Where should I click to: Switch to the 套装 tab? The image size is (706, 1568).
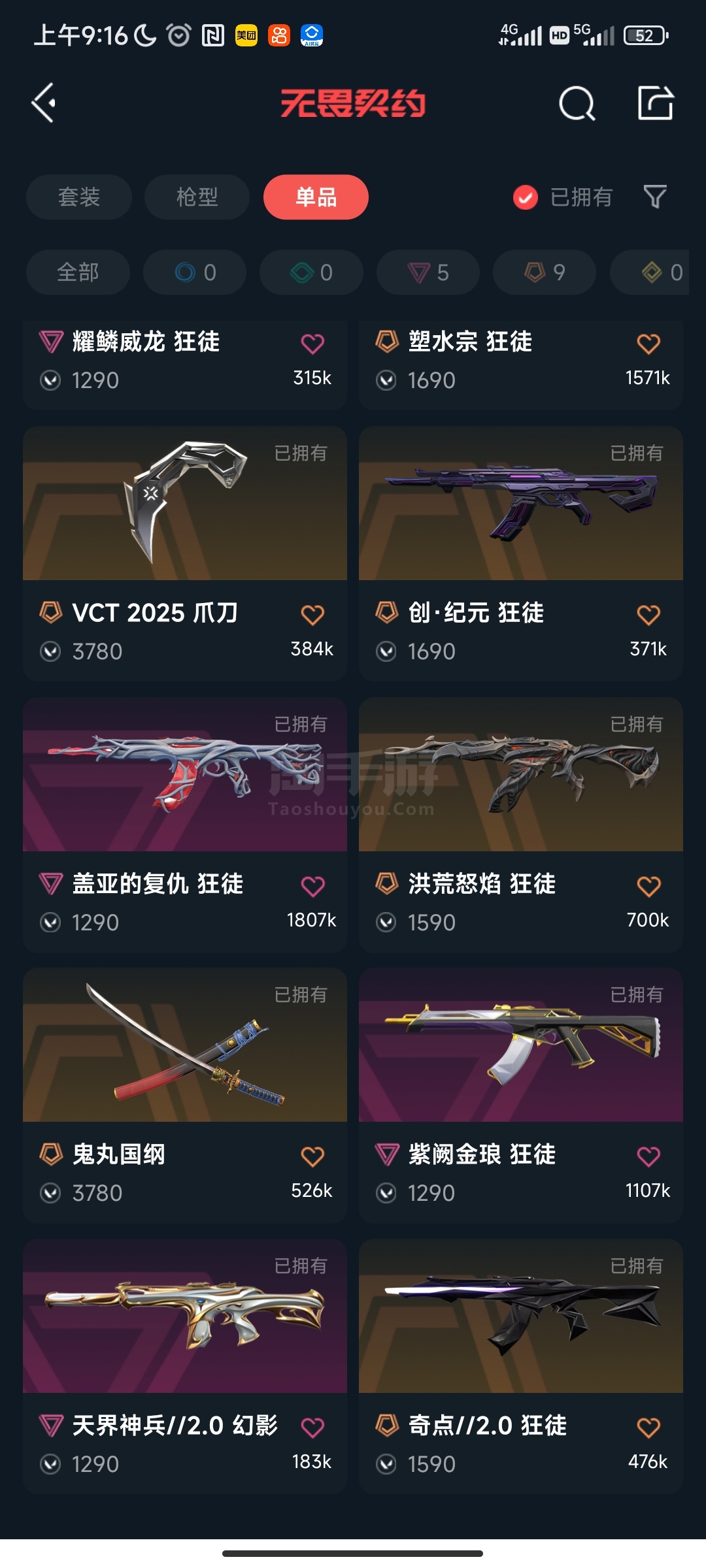tap(79, 197)
